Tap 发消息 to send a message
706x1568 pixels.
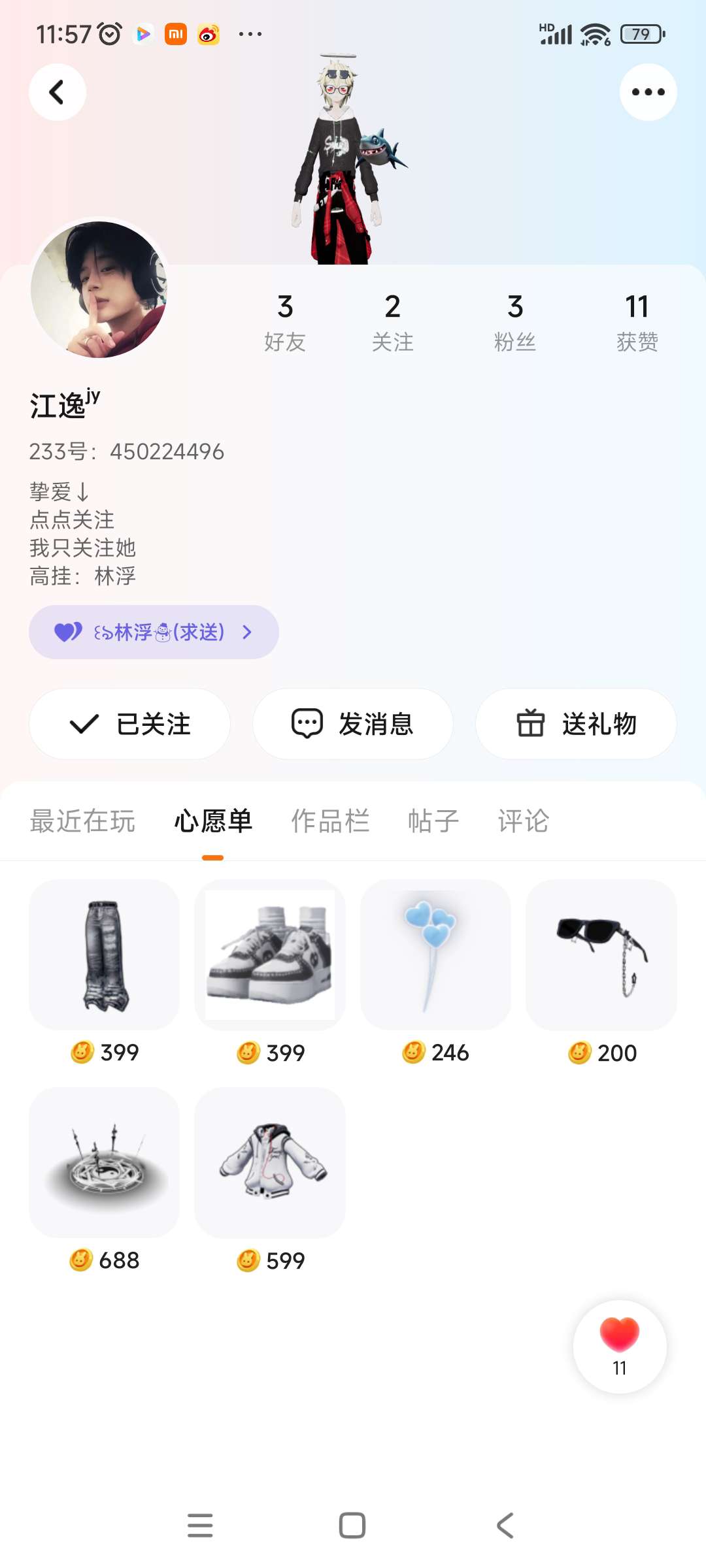coord(353,724)
